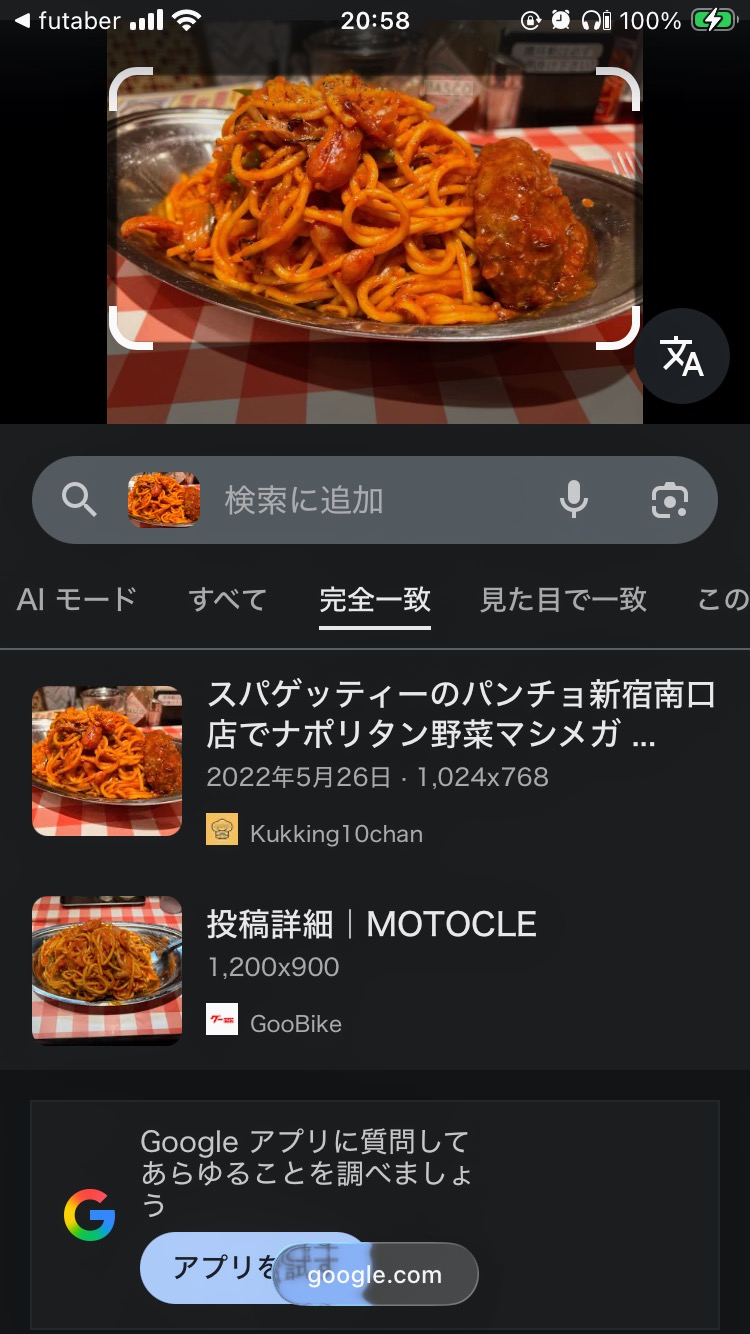Open the 投稿詳細 MOTOCLE result from GooBike
Viewport: 750px width, 1334px height.
[x=371, y=924]
